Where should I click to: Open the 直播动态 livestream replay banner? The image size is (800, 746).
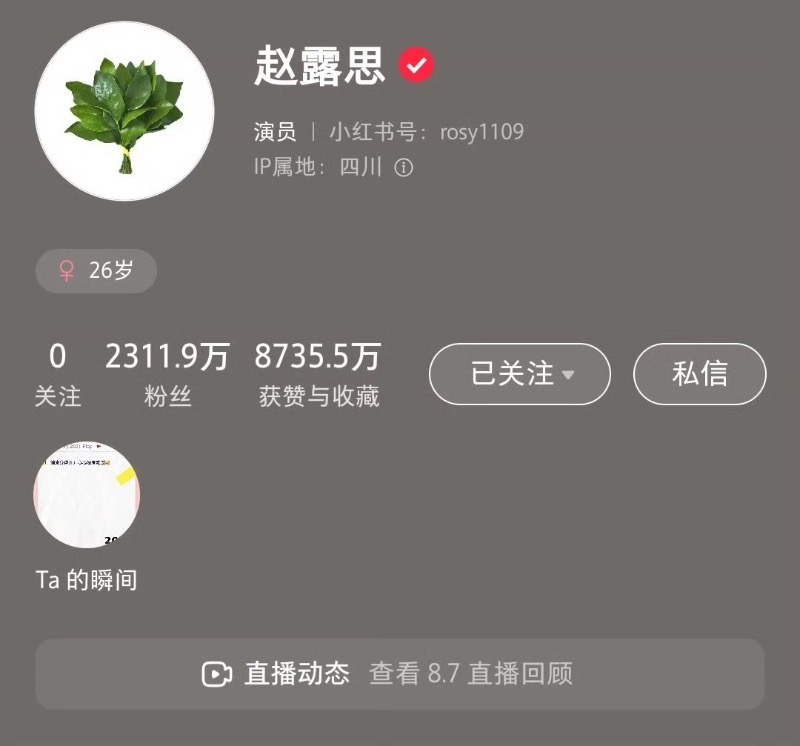[400, 674]
